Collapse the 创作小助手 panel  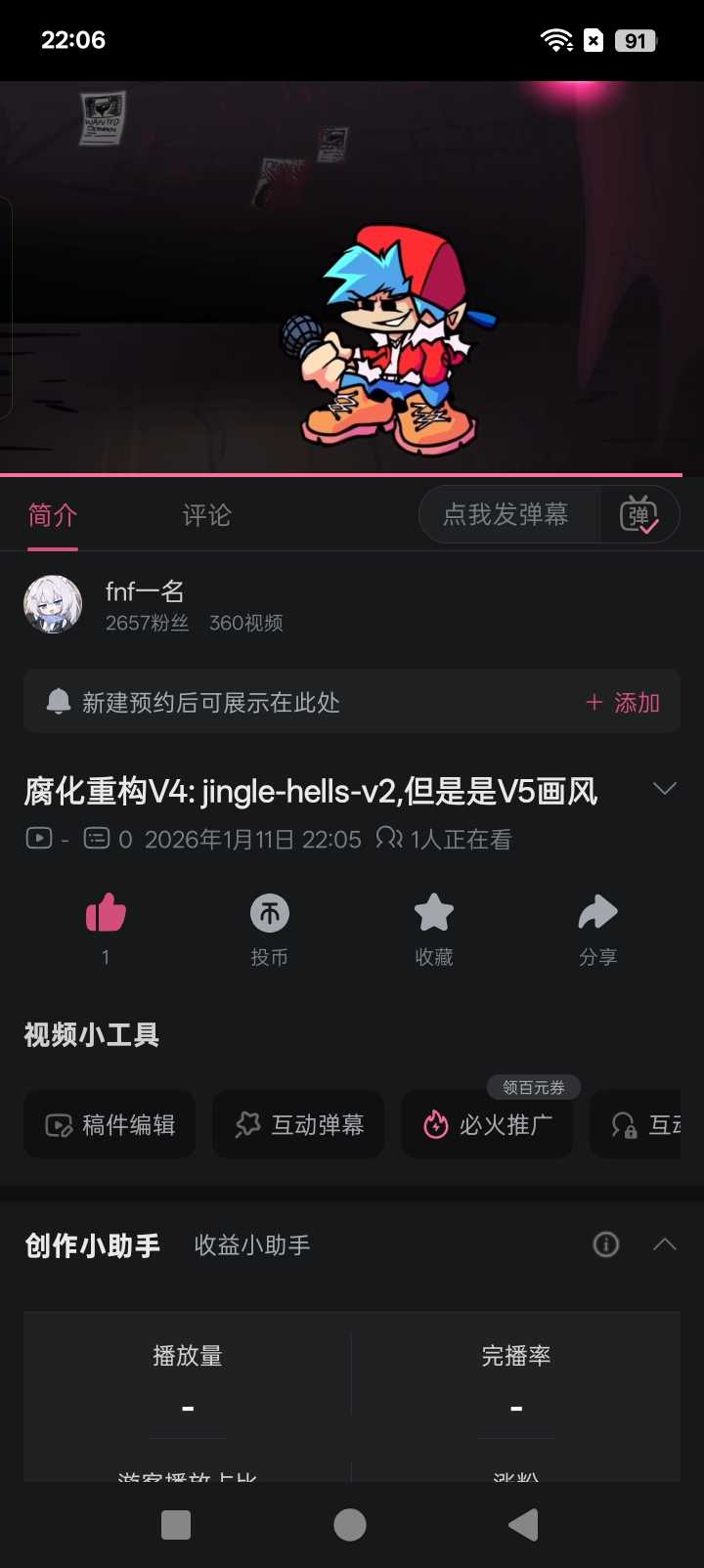(665, 1244)
